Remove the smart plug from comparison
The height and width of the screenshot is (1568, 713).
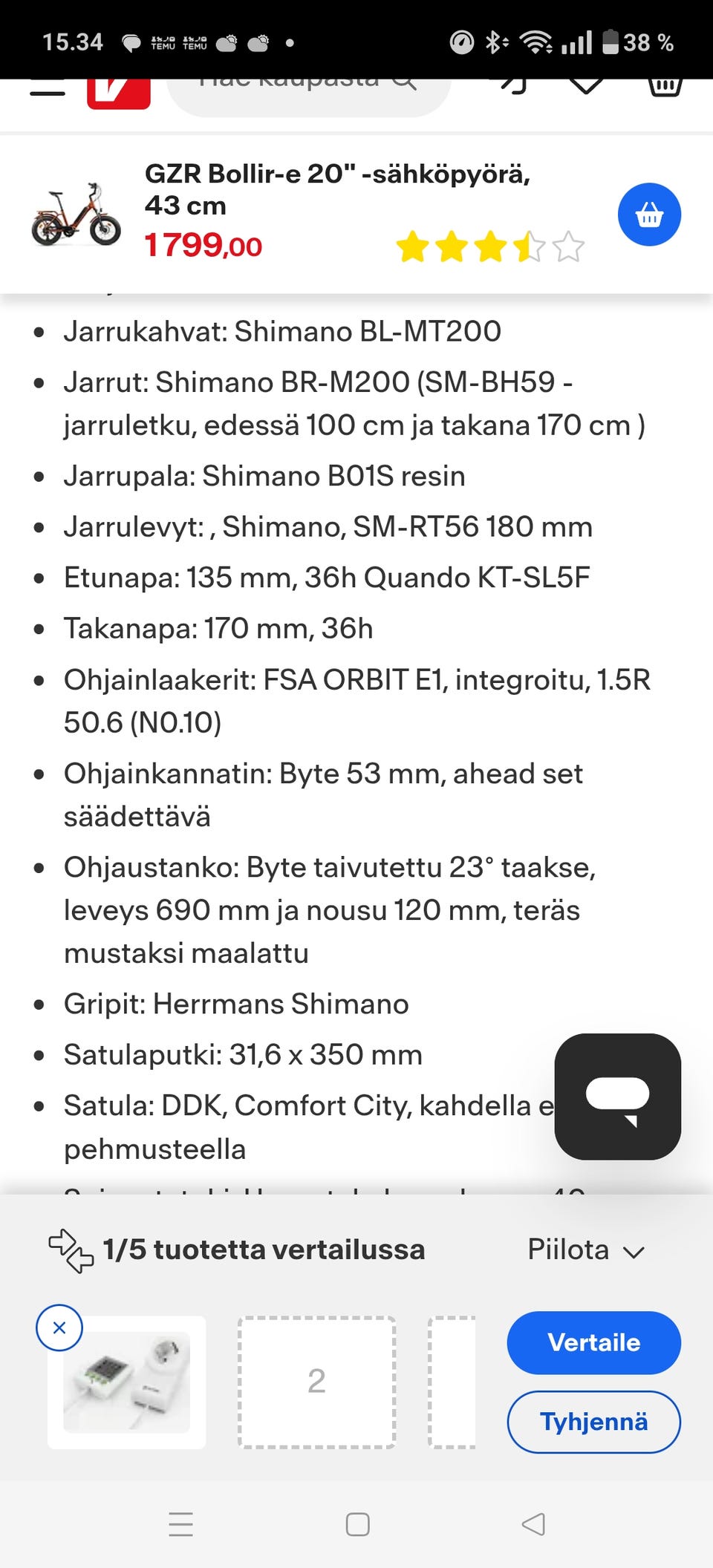coord(59,1328)
